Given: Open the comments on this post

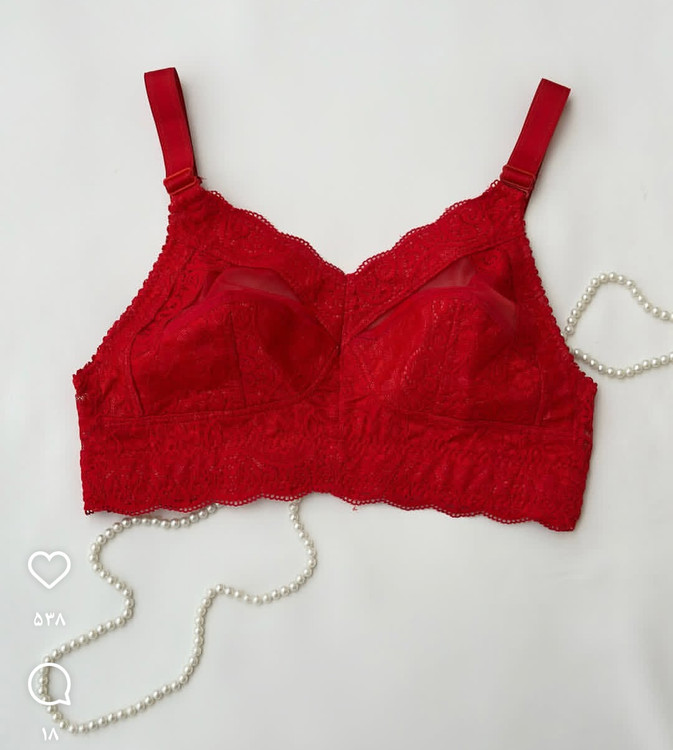Looking at the screenshot, I should [49, 684].
